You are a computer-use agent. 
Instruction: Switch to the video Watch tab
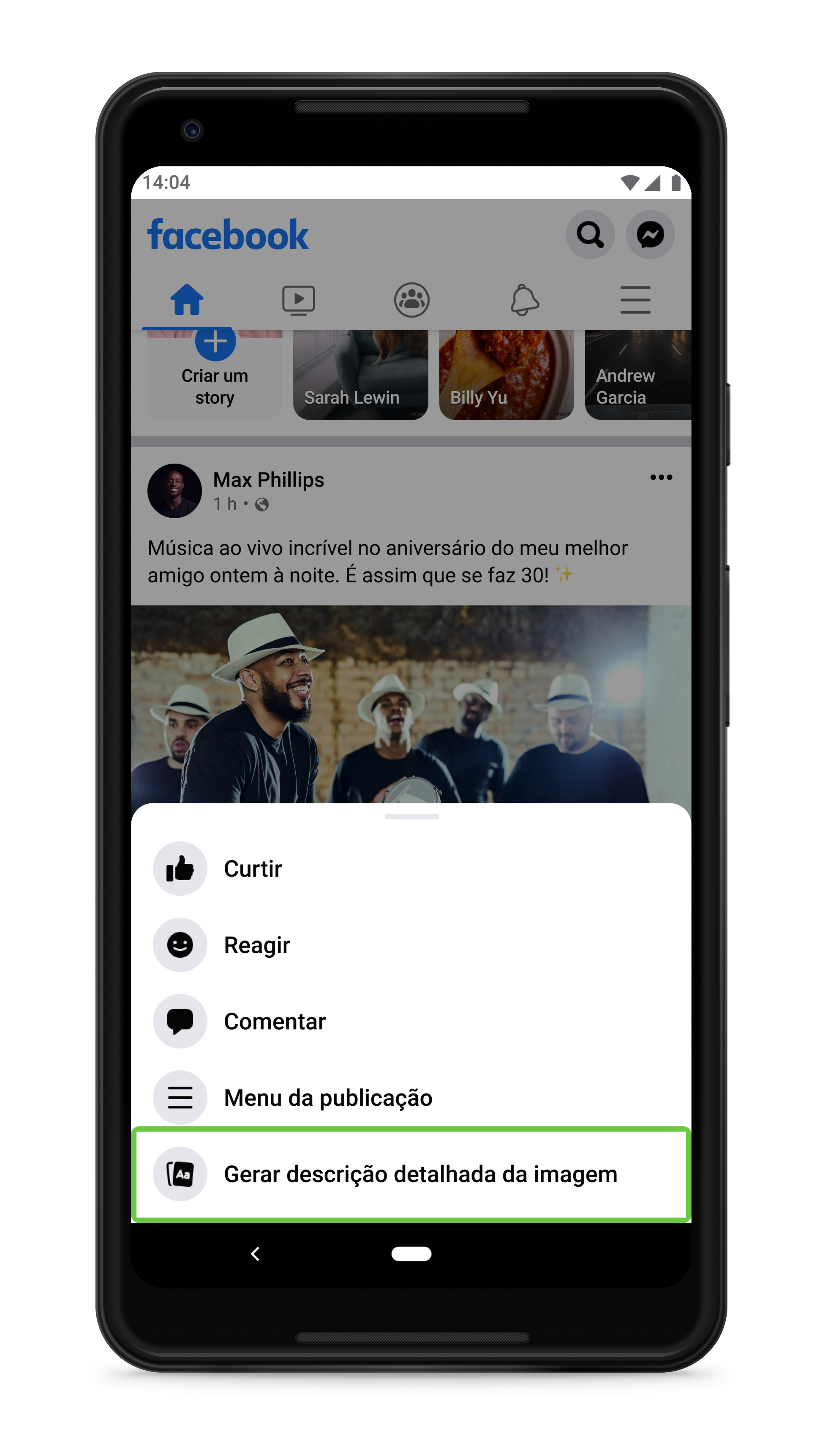(x=298, y=300)
